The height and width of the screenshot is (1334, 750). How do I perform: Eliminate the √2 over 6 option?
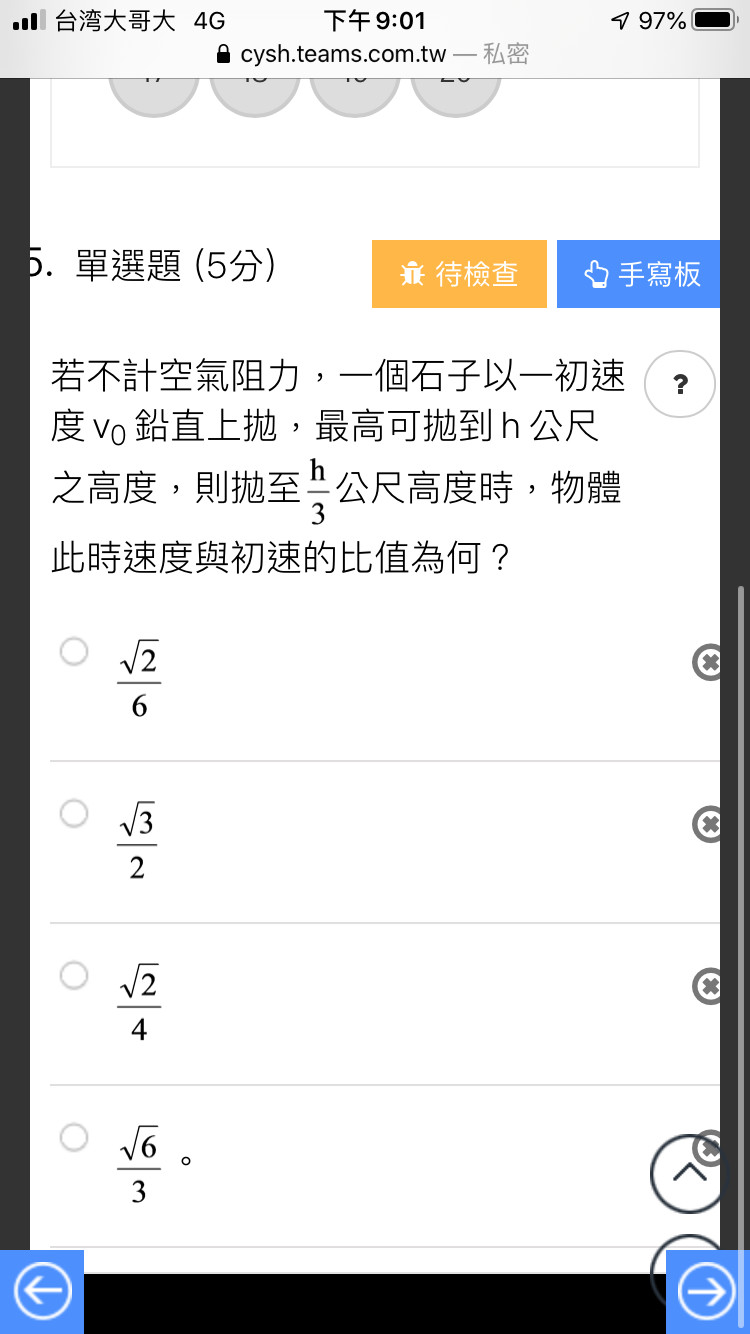click(x=707, y=662)
